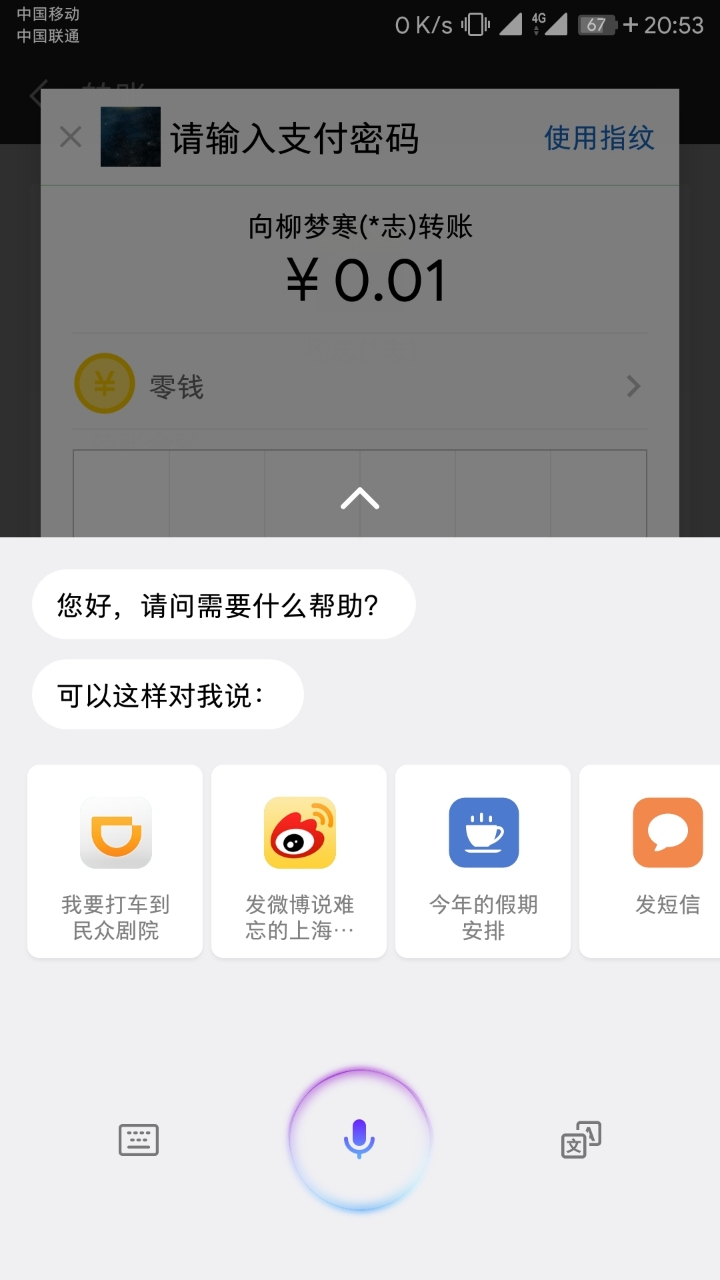Open the 今年的假期安排 suggestion card
Image resolution: width=720 pixels, height=1280 pixels.
click(483, 861)
